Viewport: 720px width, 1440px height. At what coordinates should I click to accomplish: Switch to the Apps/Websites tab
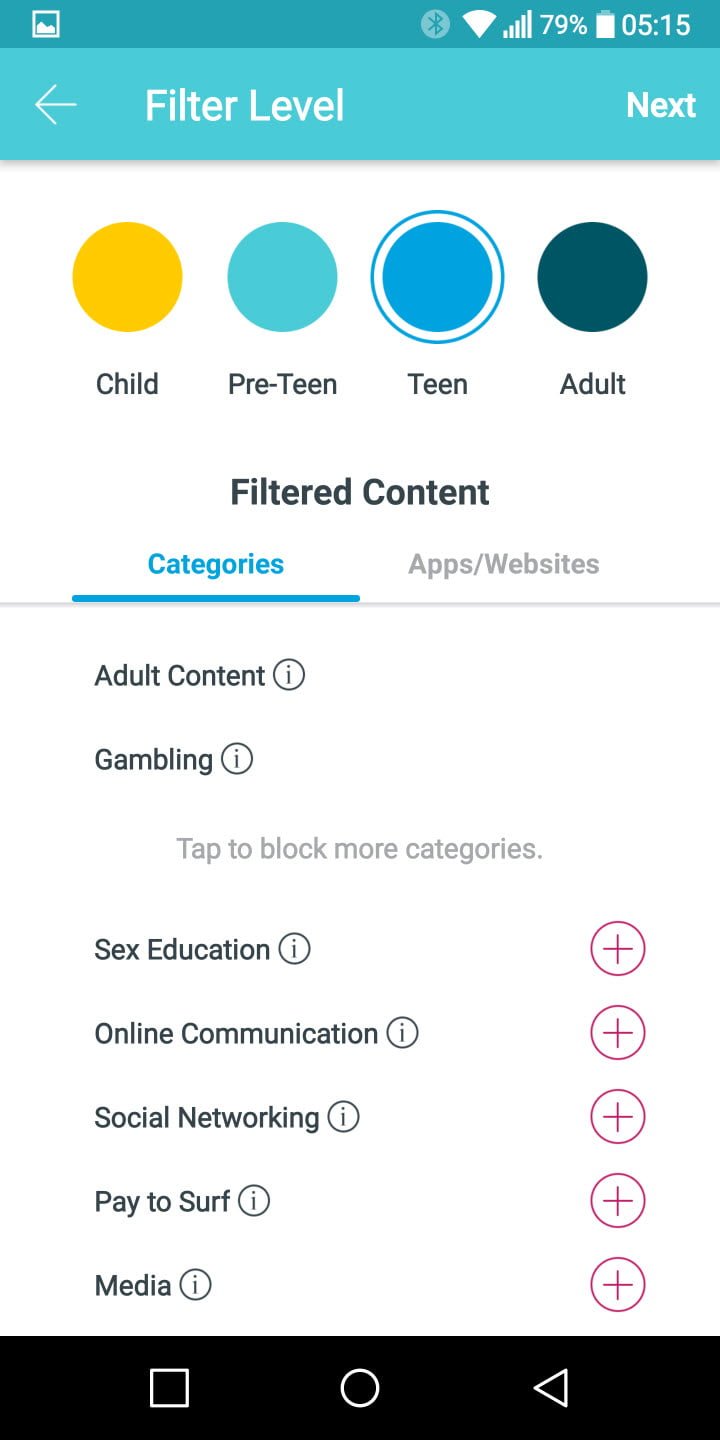[504, 564]
